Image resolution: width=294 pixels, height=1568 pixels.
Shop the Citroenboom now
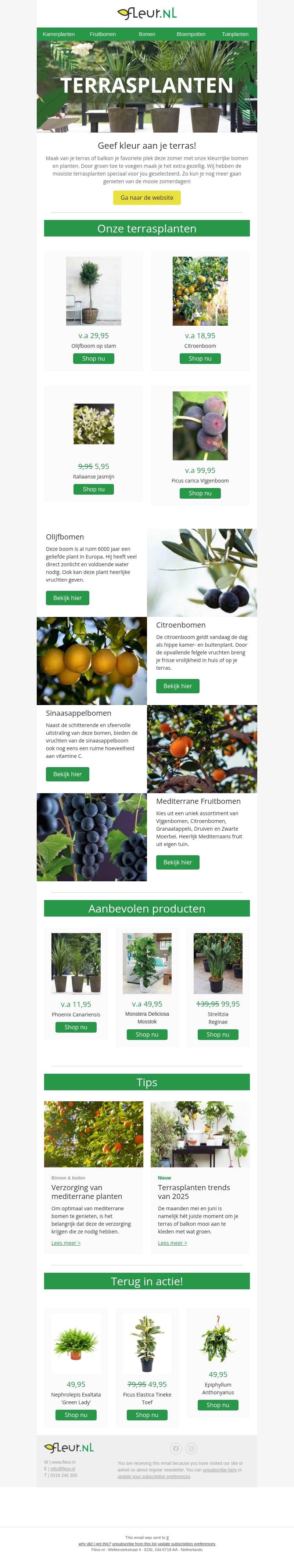tap(200, 358)
